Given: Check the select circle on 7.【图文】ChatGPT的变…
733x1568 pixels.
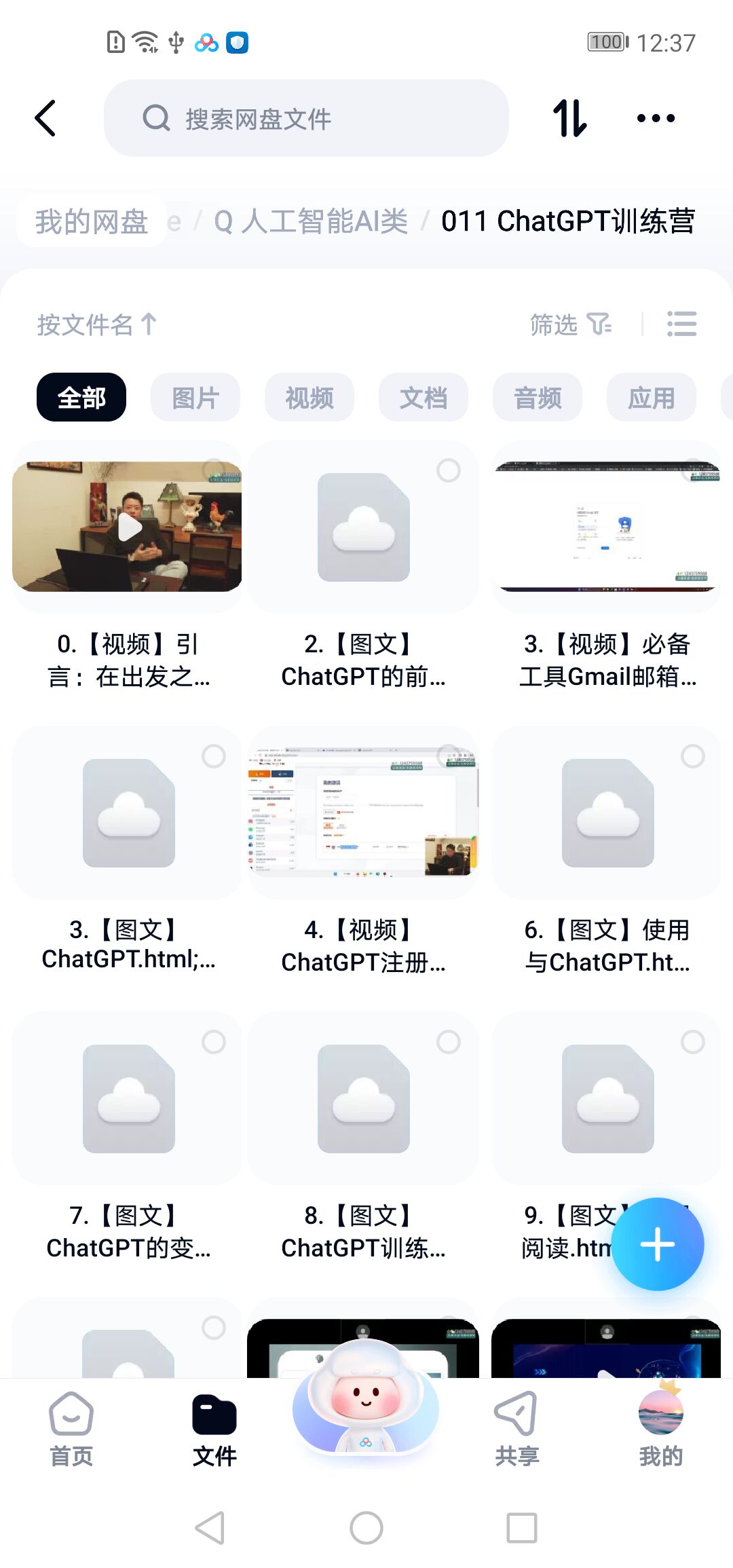Looking at the screenshot, I should tap(214, 1042).
